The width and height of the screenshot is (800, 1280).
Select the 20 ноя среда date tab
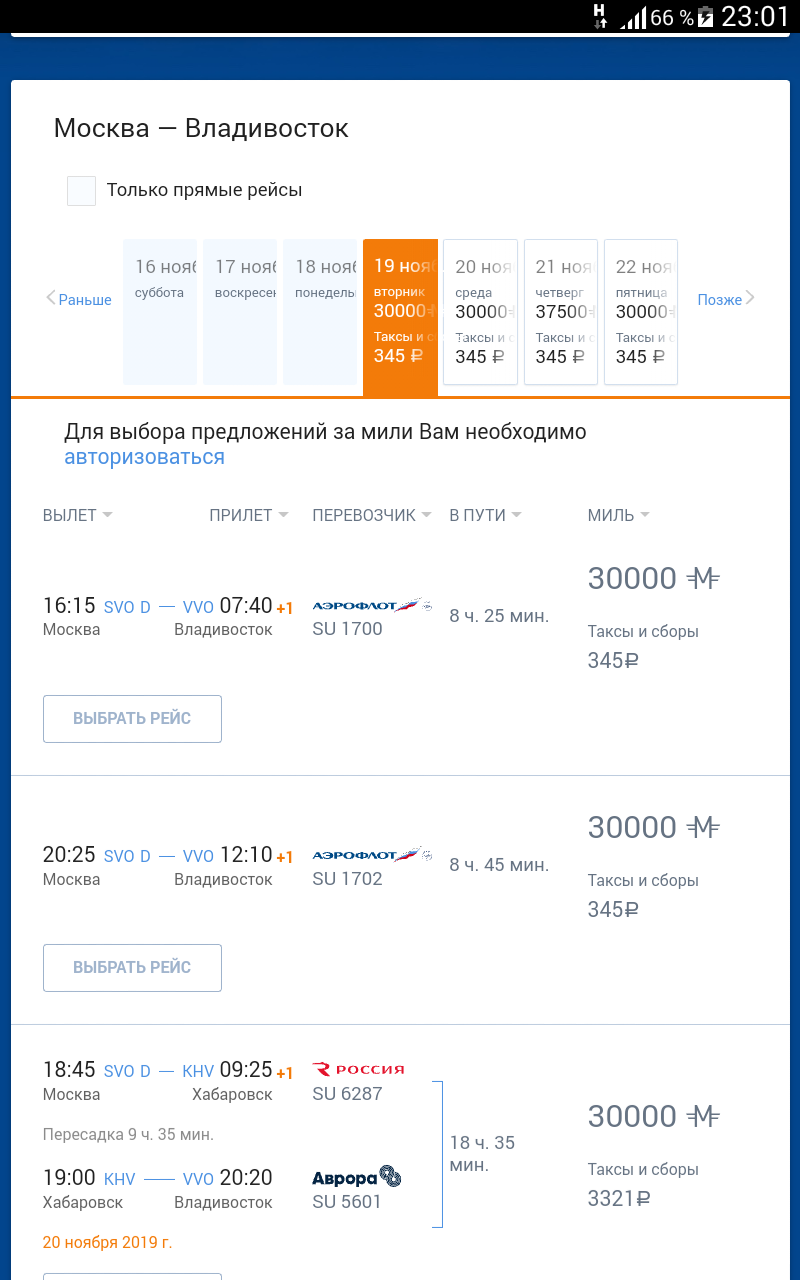tap(481, 312)
